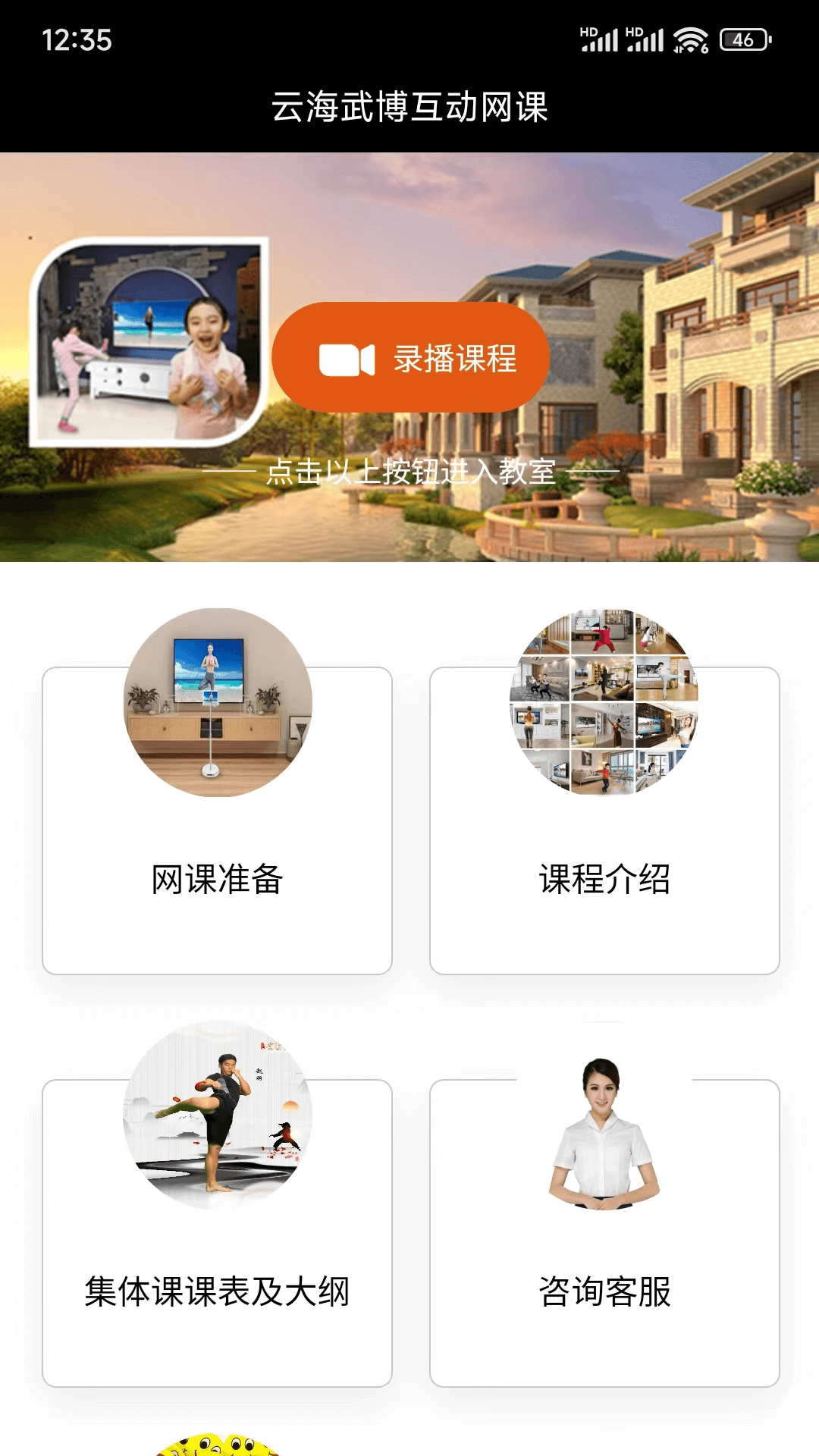
Task: Contact support via 咨询客服 card
Action: tap(604, 1233)
